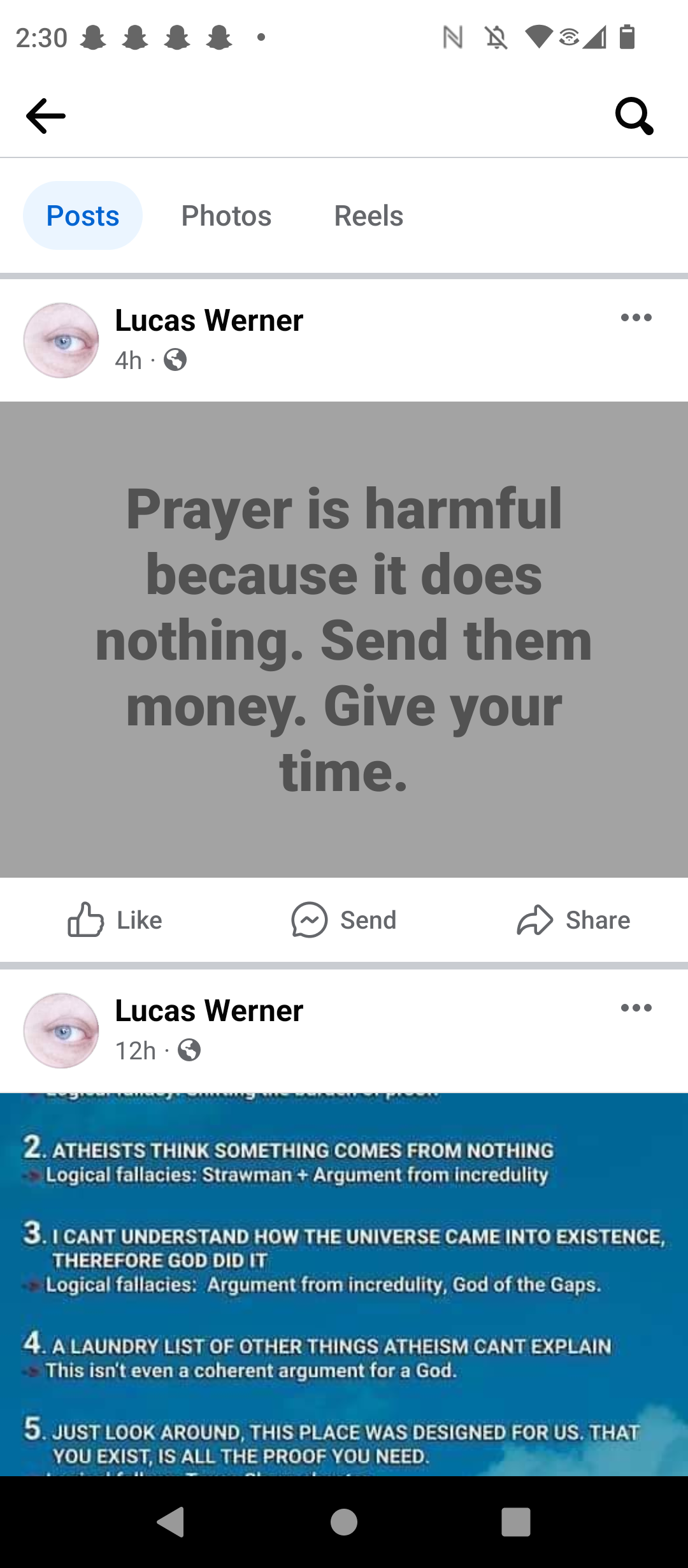Switch to the Photos tab
Image resolution: width=688 pixels, height=1568 pixels.
tap(226, 215)
